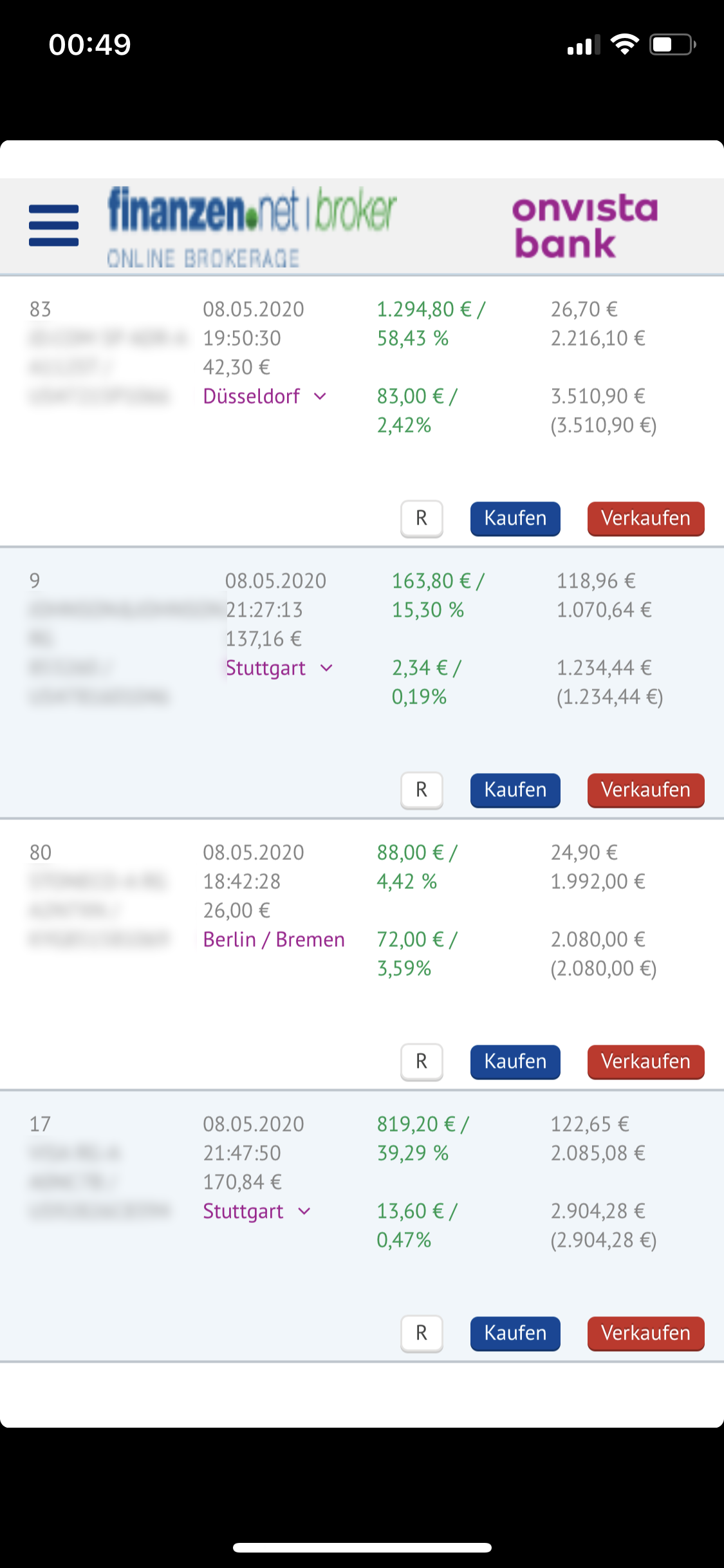Tap Kaufen for the 80-share position

click(x=515, y=1062)
